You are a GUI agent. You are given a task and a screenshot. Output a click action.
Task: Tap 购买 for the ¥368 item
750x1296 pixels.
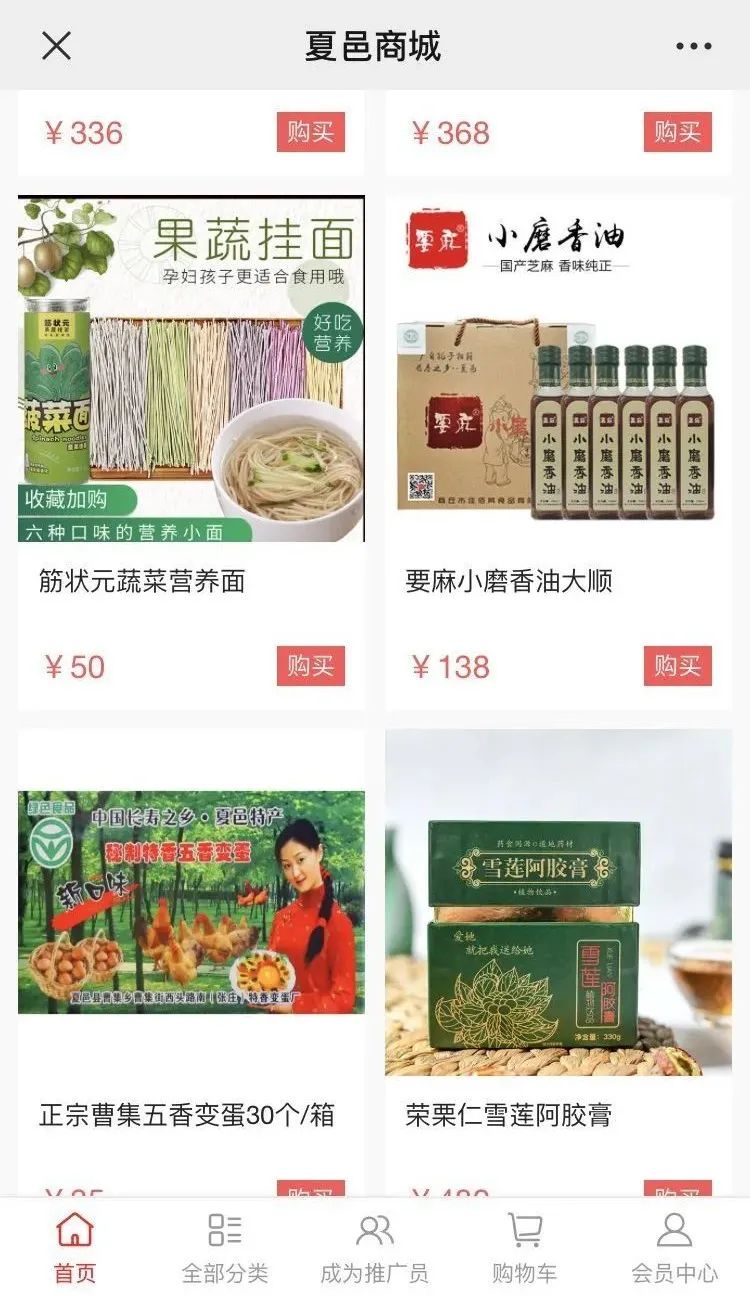(x=677, y=132)
